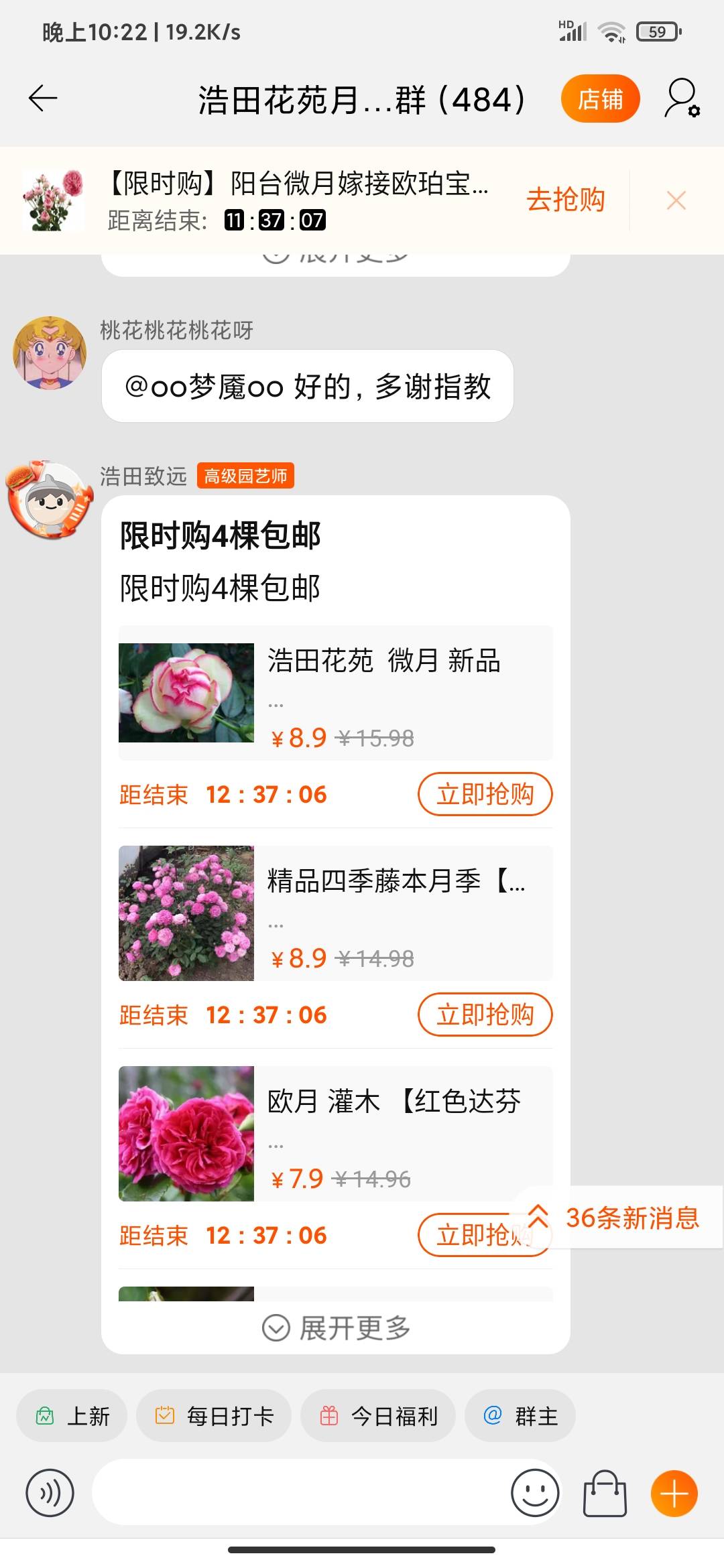Open the 今日福利 chip
Image resolution: width=724 pixels, height=1568 pixels.
point(378,1416)
